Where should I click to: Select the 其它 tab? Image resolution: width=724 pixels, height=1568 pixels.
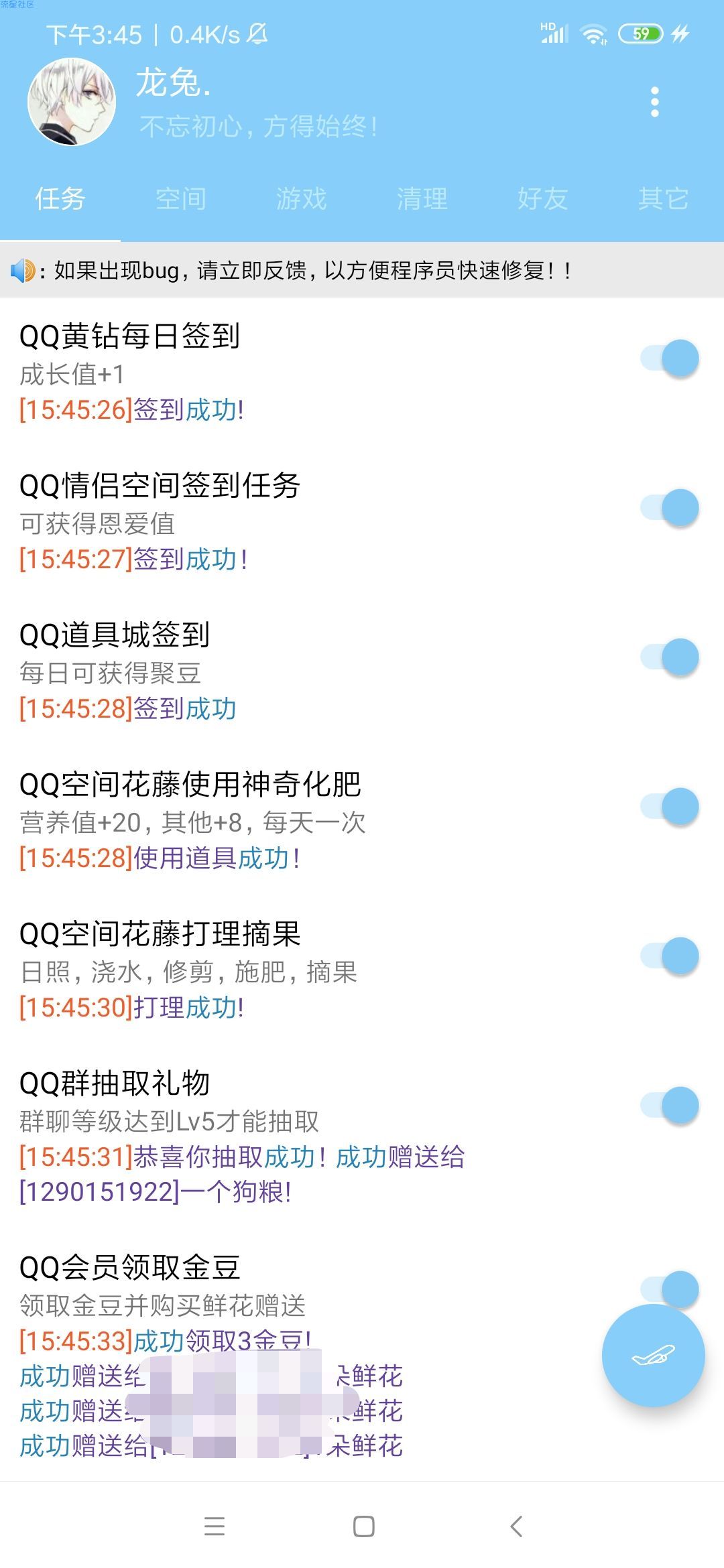(663, 199)
